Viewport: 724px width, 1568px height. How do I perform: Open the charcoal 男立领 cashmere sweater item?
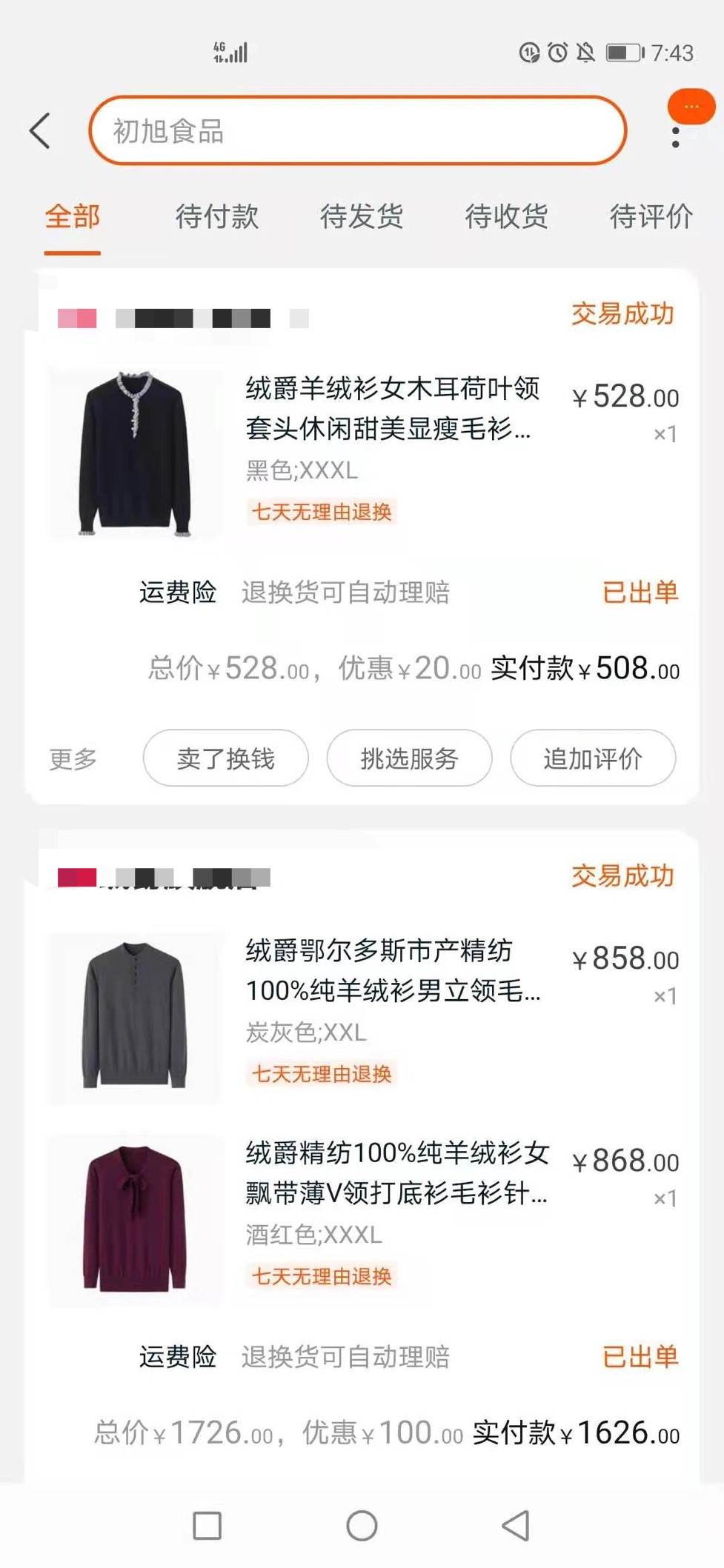[363, 1018]
